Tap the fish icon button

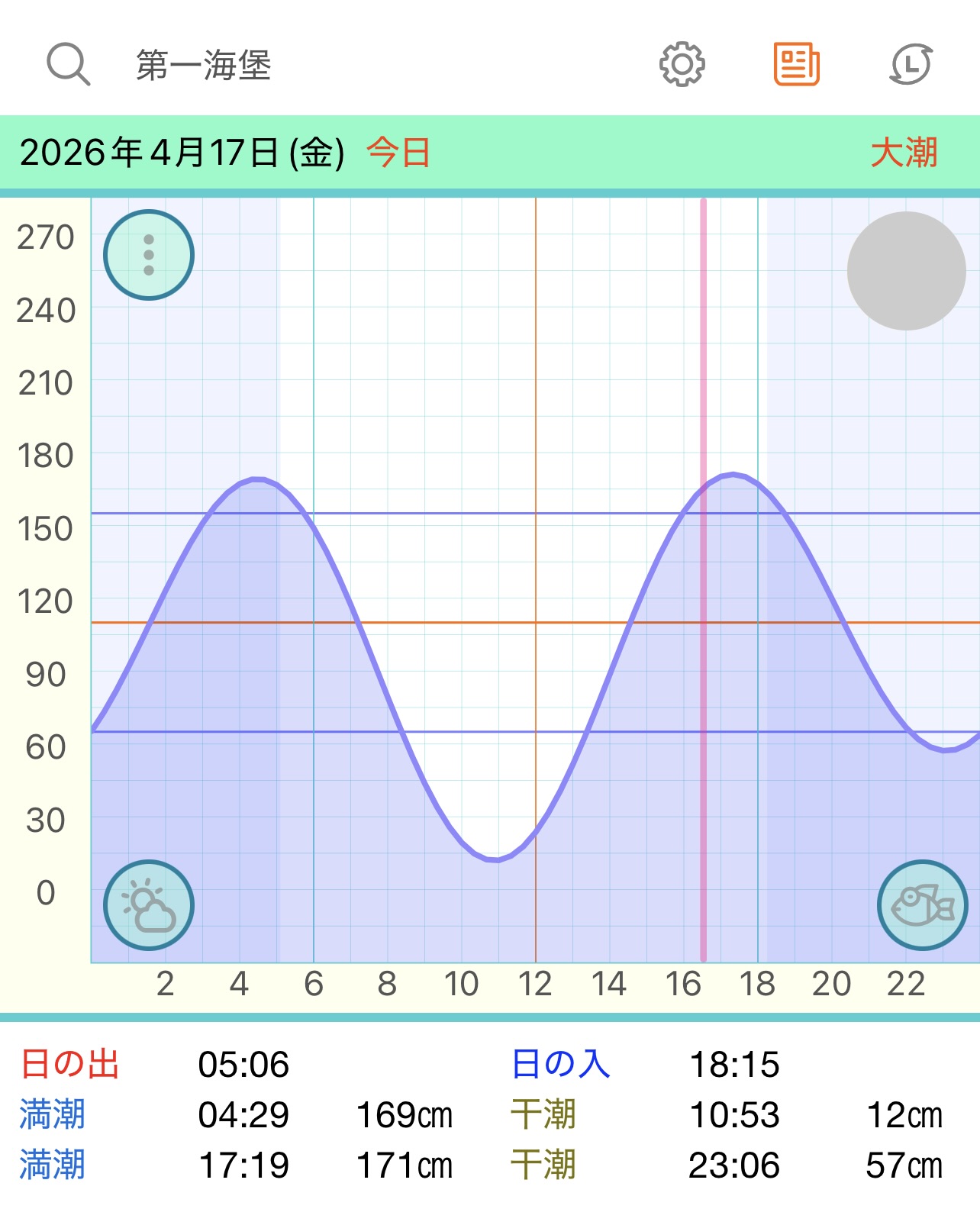[922, 905]
